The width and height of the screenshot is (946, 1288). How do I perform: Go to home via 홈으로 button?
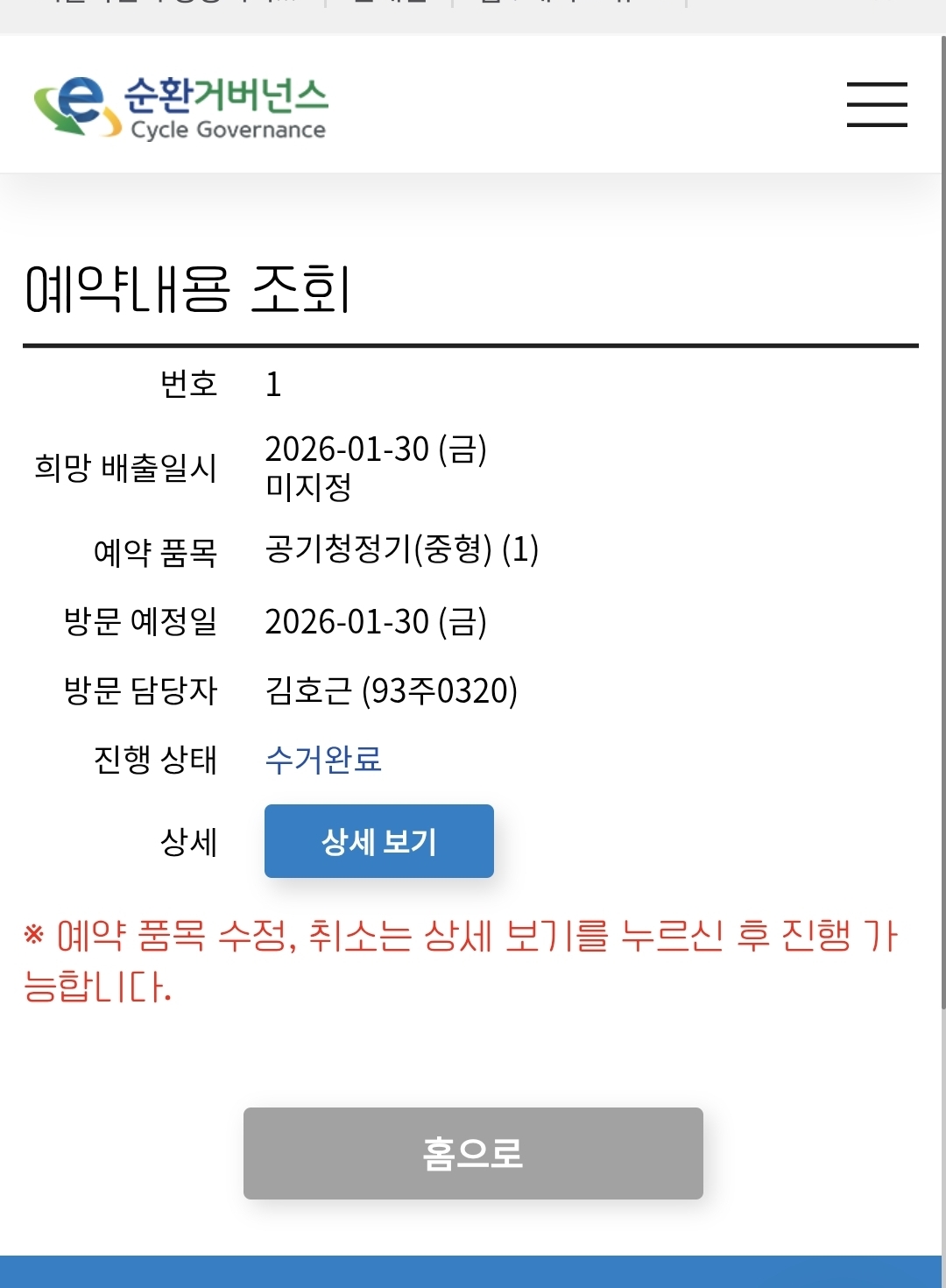click(x=473, y=1153)
